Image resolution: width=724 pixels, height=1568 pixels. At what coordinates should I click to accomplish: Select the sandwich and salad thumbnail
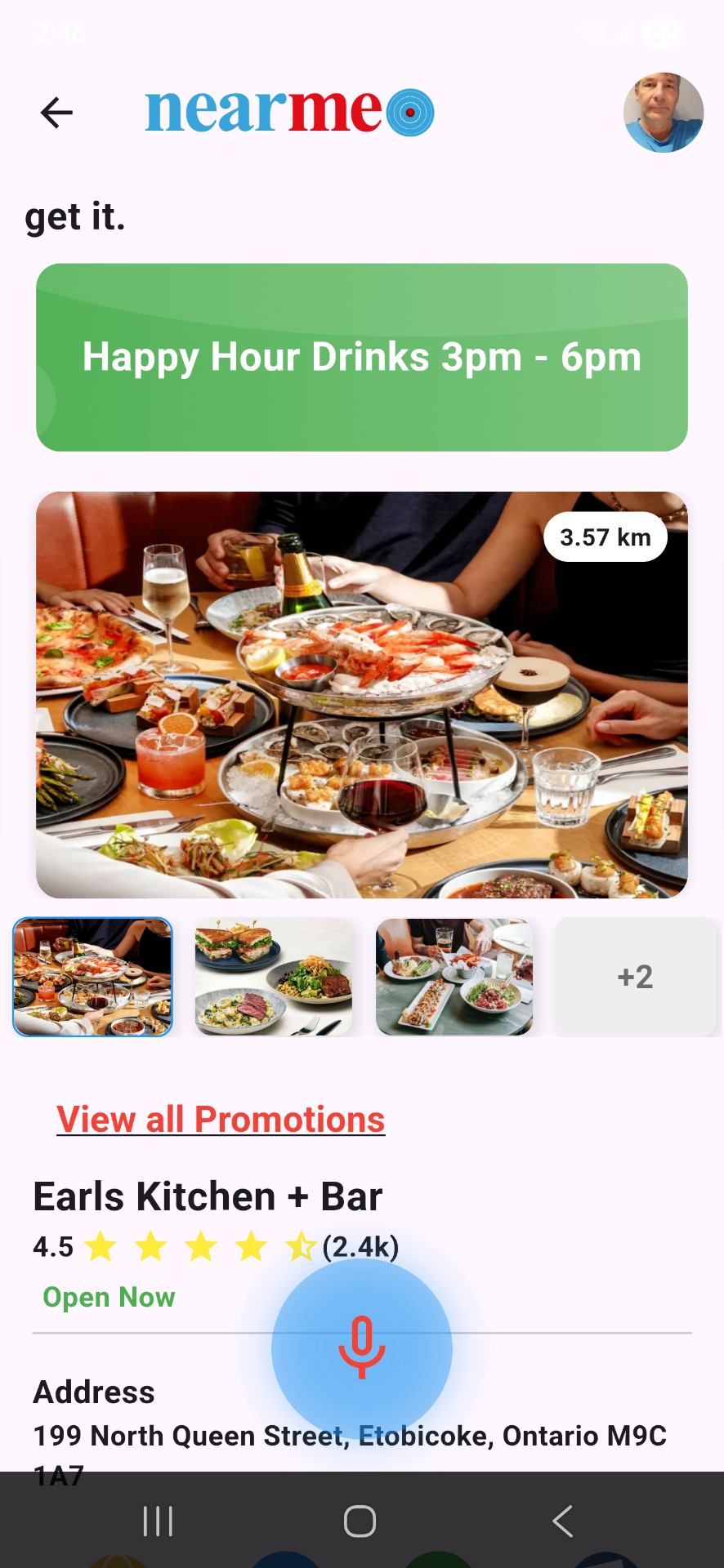pos(274,977)
